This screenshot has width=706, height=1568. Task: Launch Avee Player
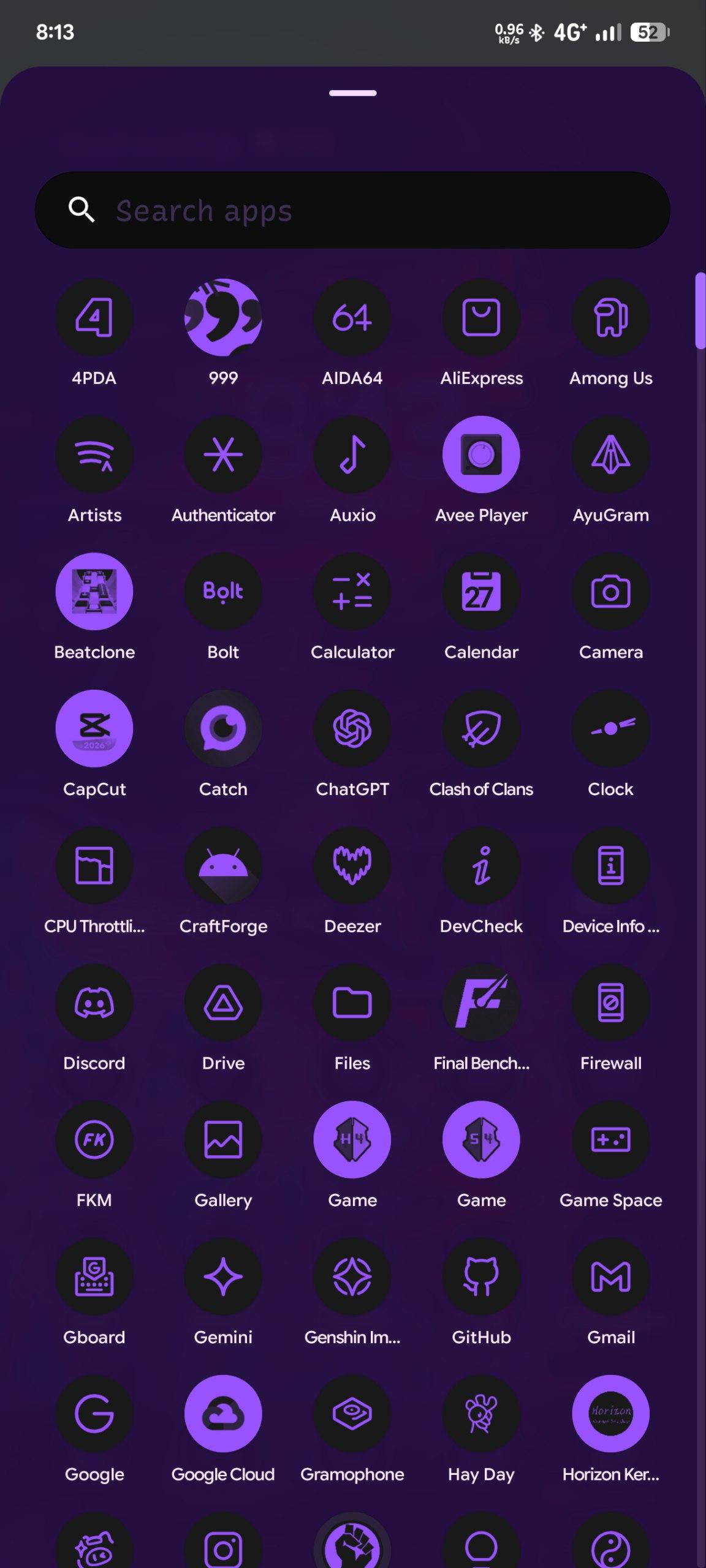coord(481,454)
